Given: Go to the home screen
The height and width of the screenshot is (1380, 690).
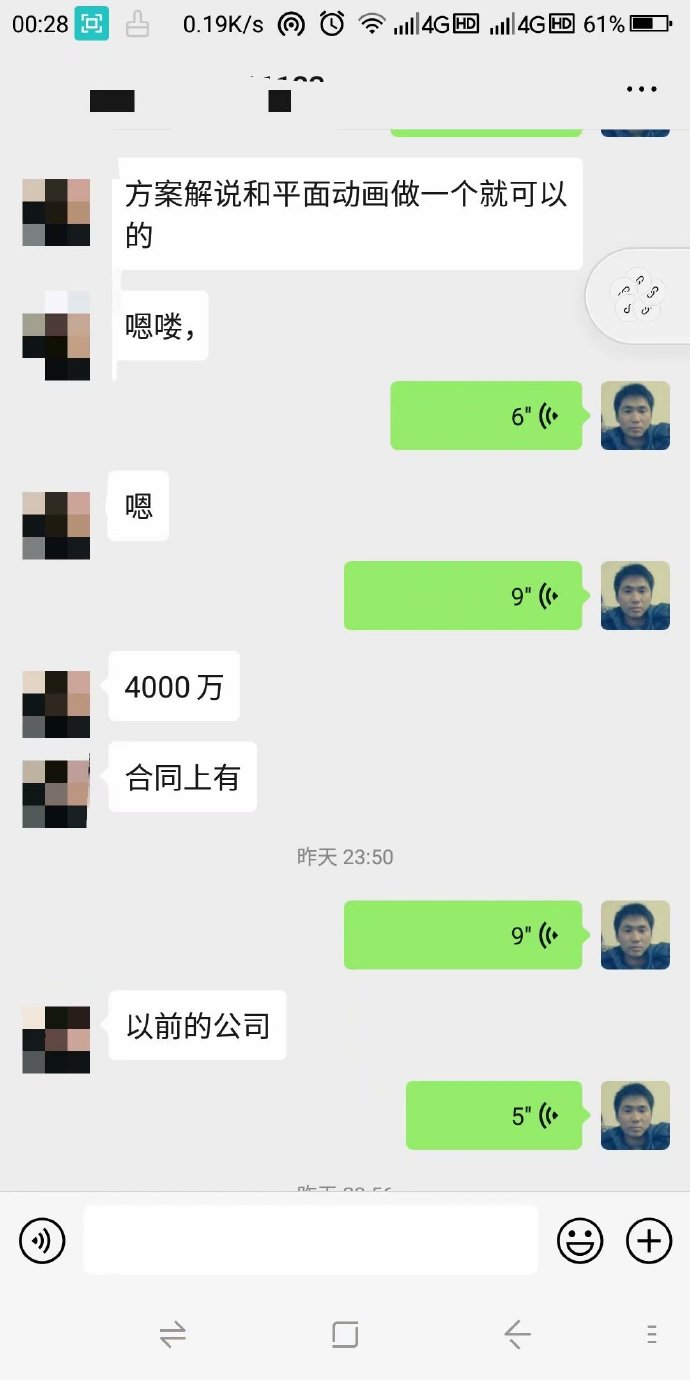Looking at the screenshot, I should click(345, 1334).
